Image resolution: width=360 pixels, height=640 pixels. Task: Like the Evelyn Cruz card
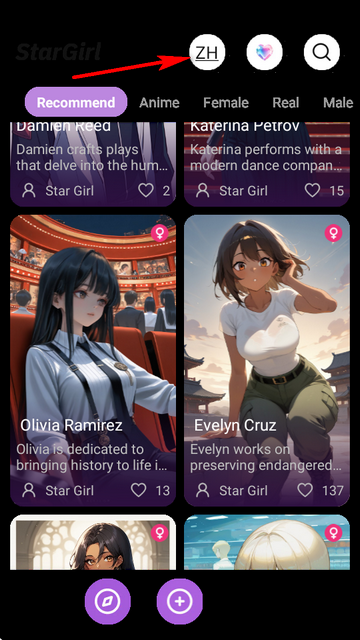[305, 490]
